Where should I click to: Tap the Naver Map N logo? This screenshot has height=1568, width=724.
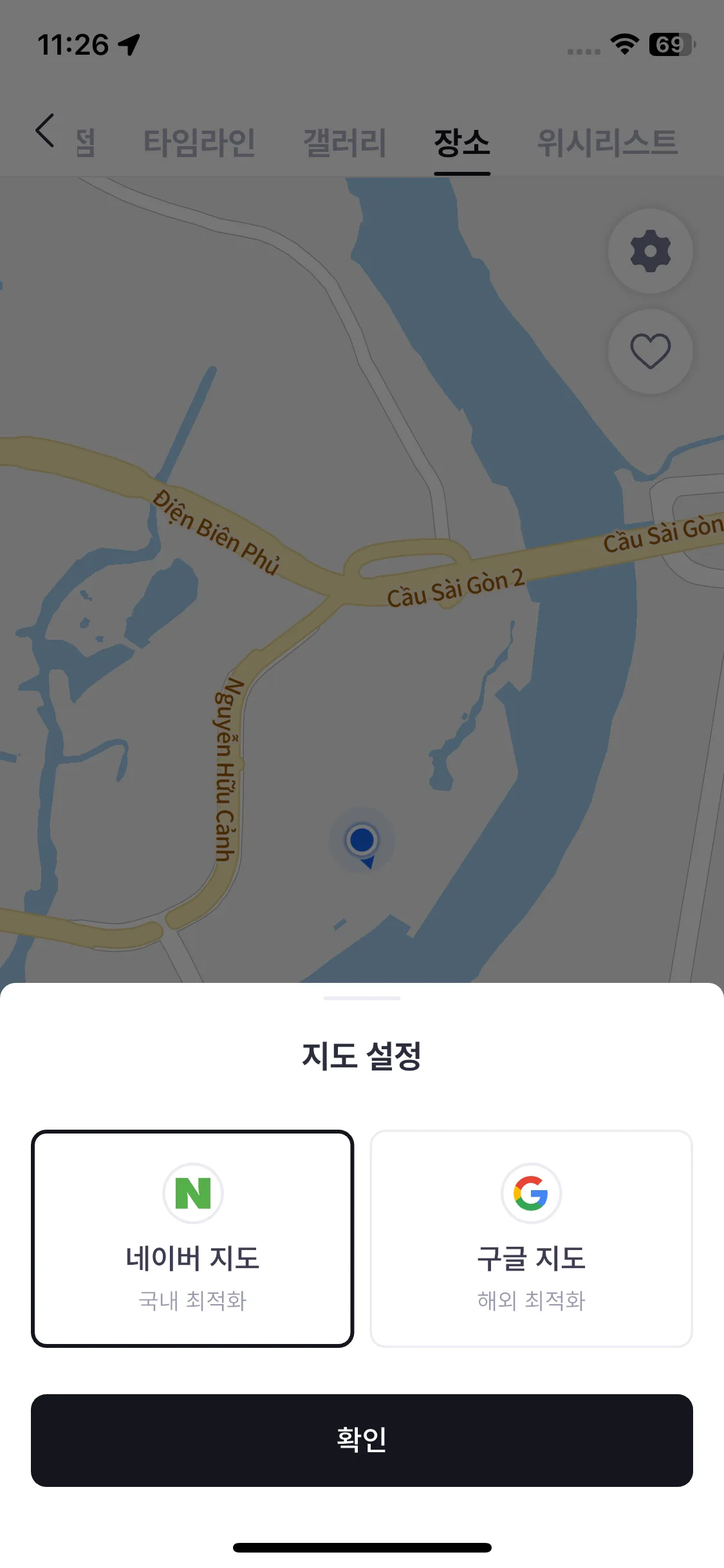192,1194
